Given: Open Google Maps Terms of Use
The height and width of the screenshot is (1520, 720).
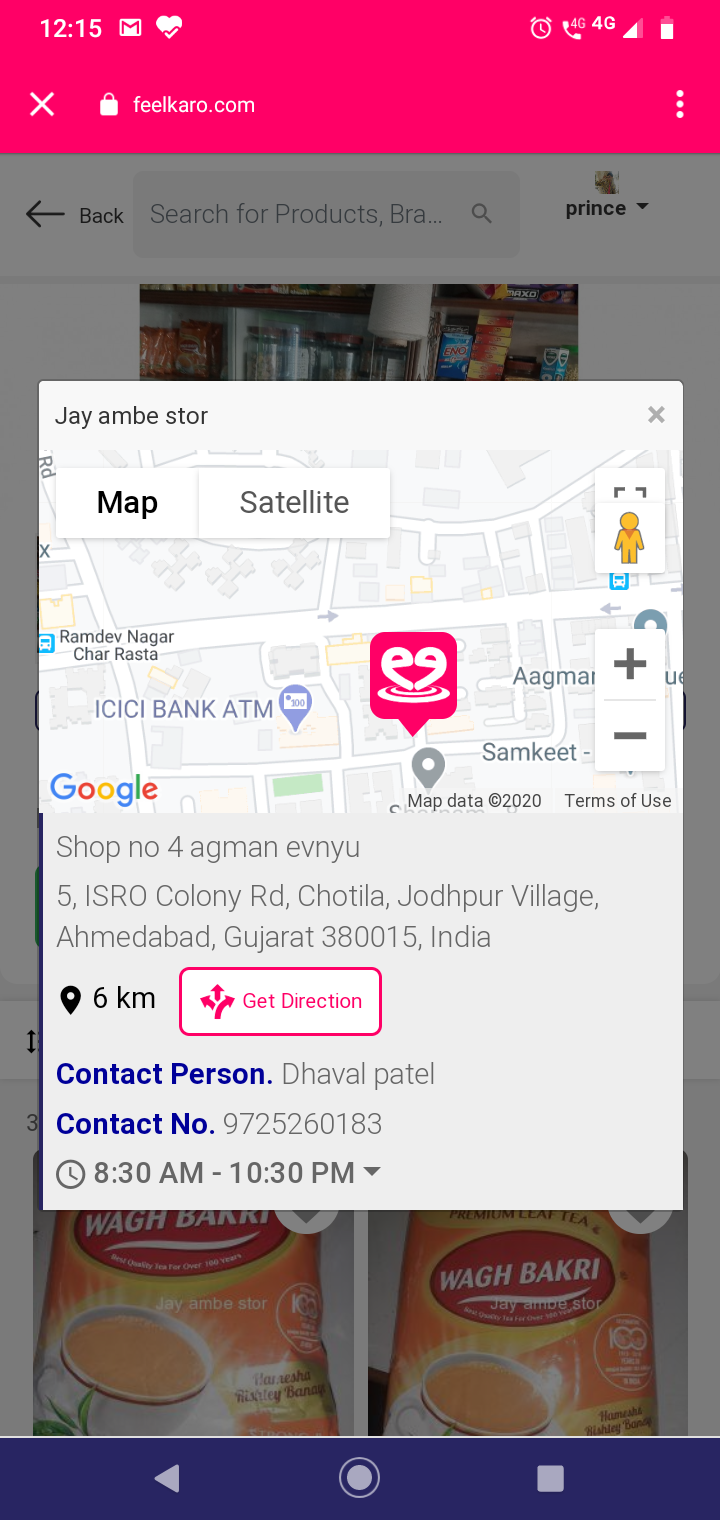Looking at the screenshot, I should (x=617, y=800).
